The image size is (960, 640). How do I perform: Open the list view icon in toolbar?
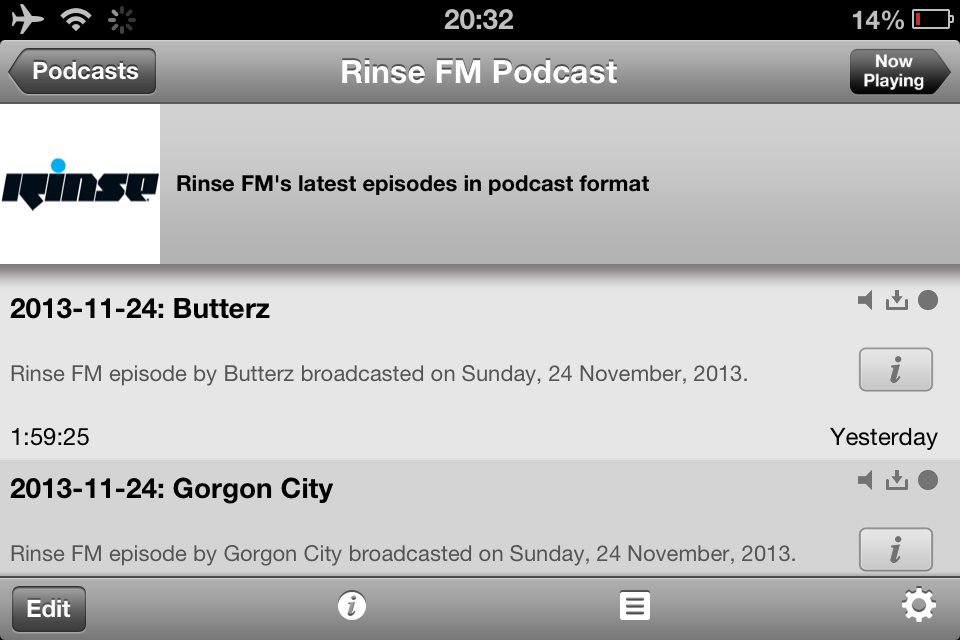(x=635, y=606)
